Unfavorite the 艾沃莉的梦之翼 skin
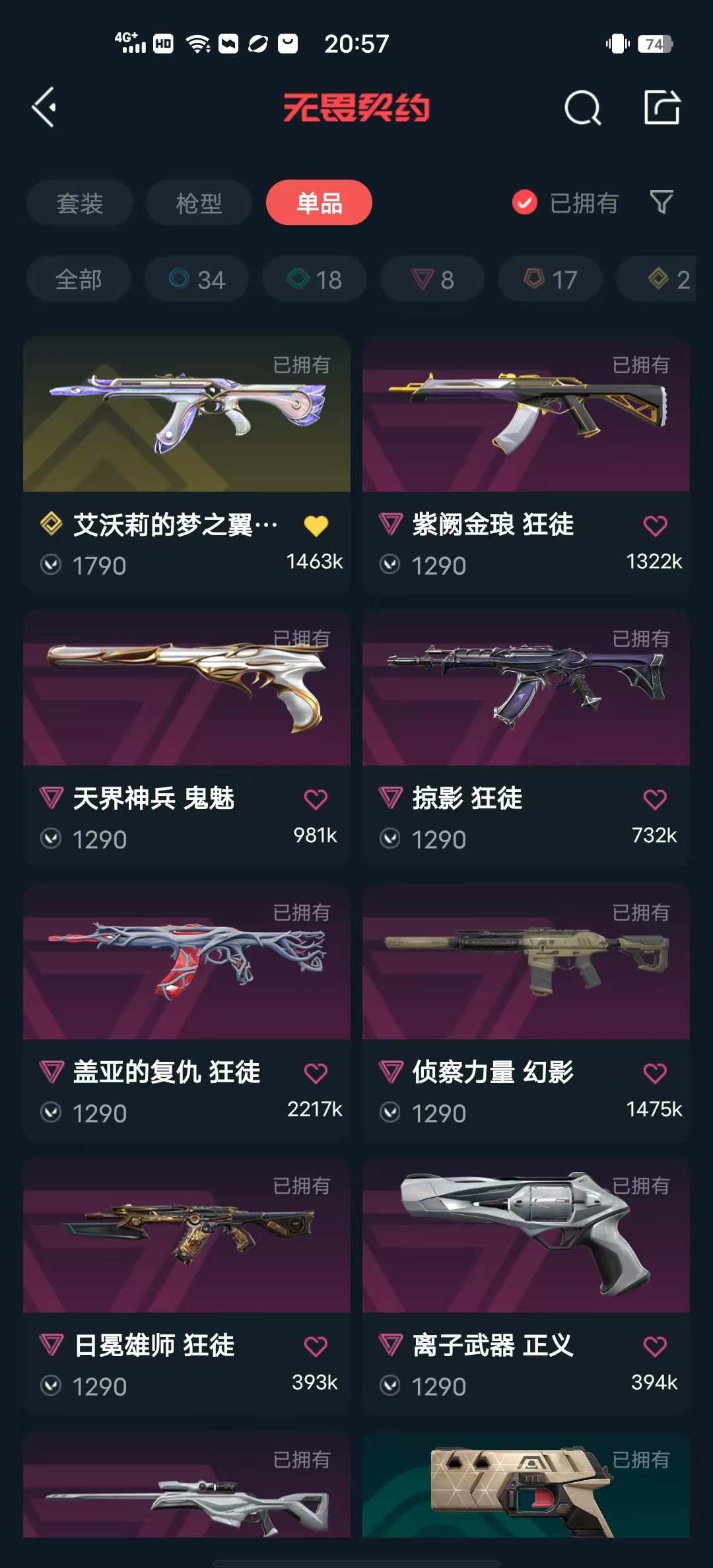The image size is (713, 1568). [316, 526]
